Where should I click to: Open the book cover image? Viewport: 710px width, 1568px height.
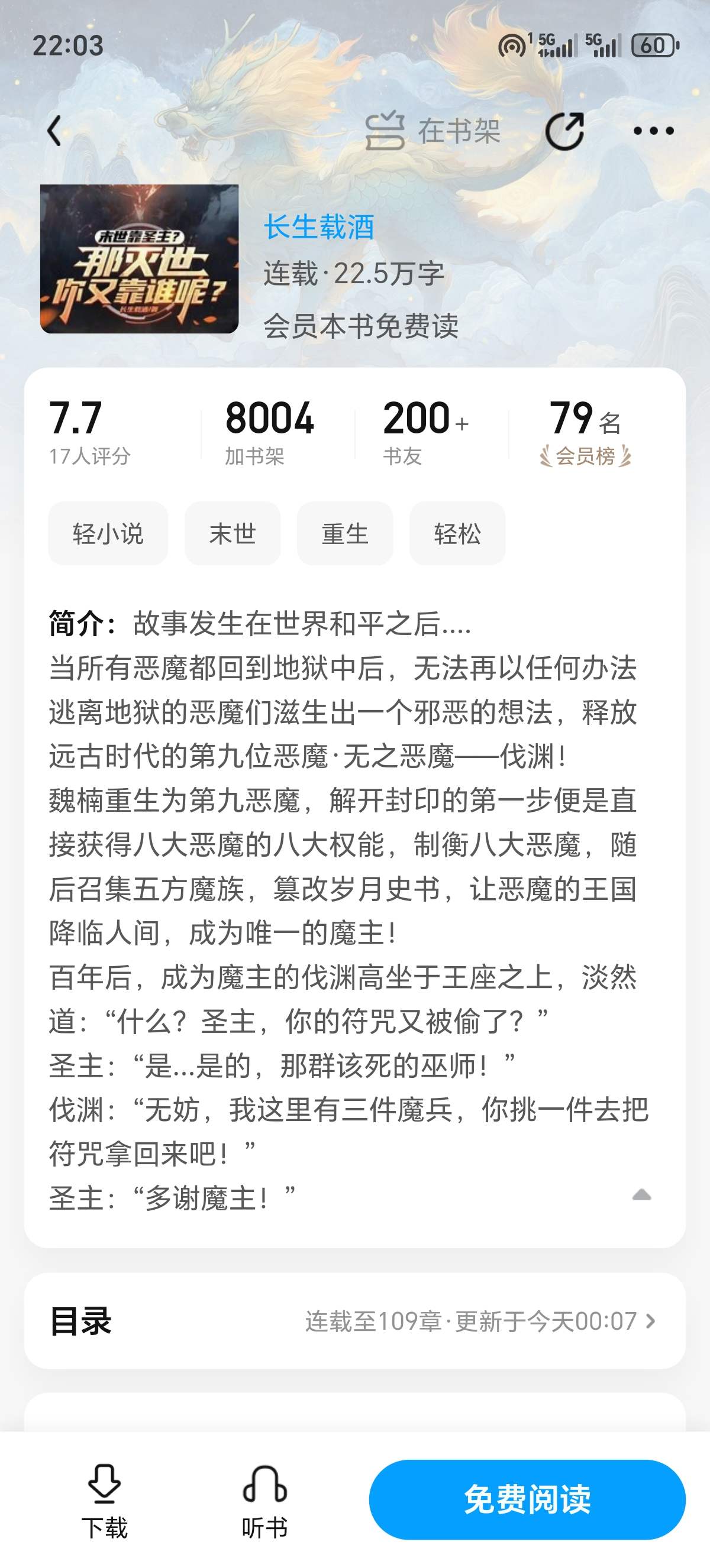pos(140,259)
